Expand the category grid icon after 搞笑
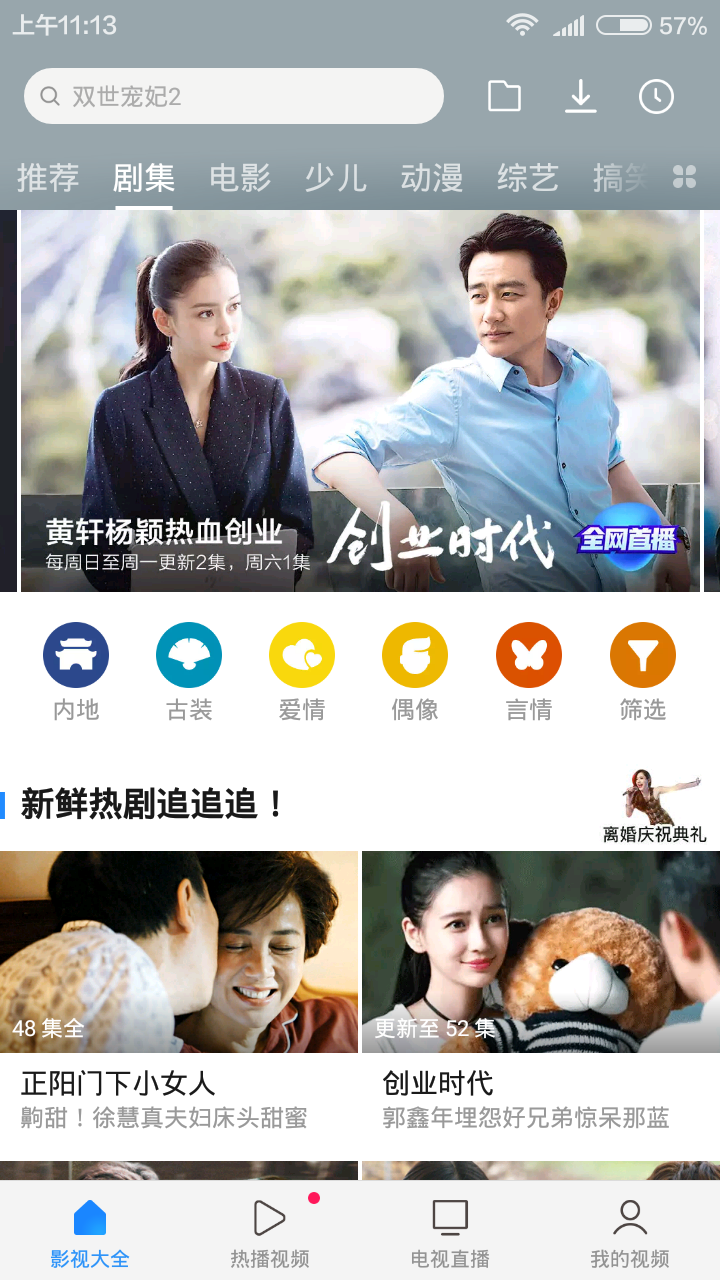 tap(685, 177)
